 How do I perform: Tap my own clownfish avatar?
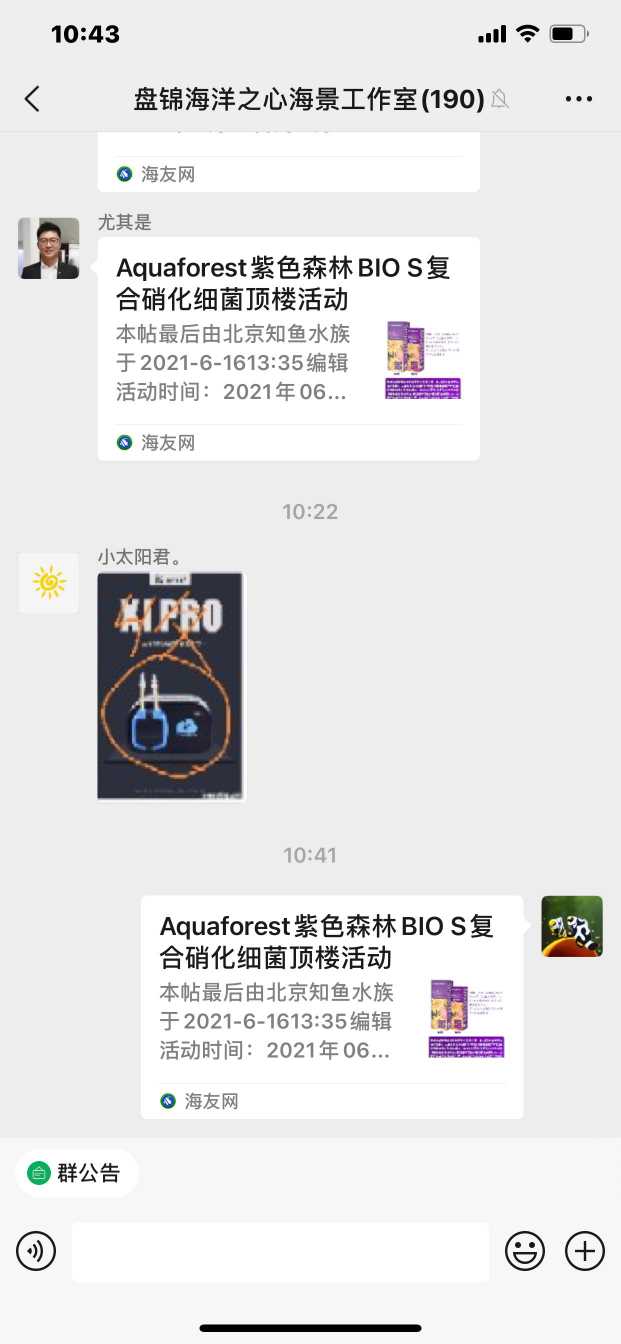(572, 926)
